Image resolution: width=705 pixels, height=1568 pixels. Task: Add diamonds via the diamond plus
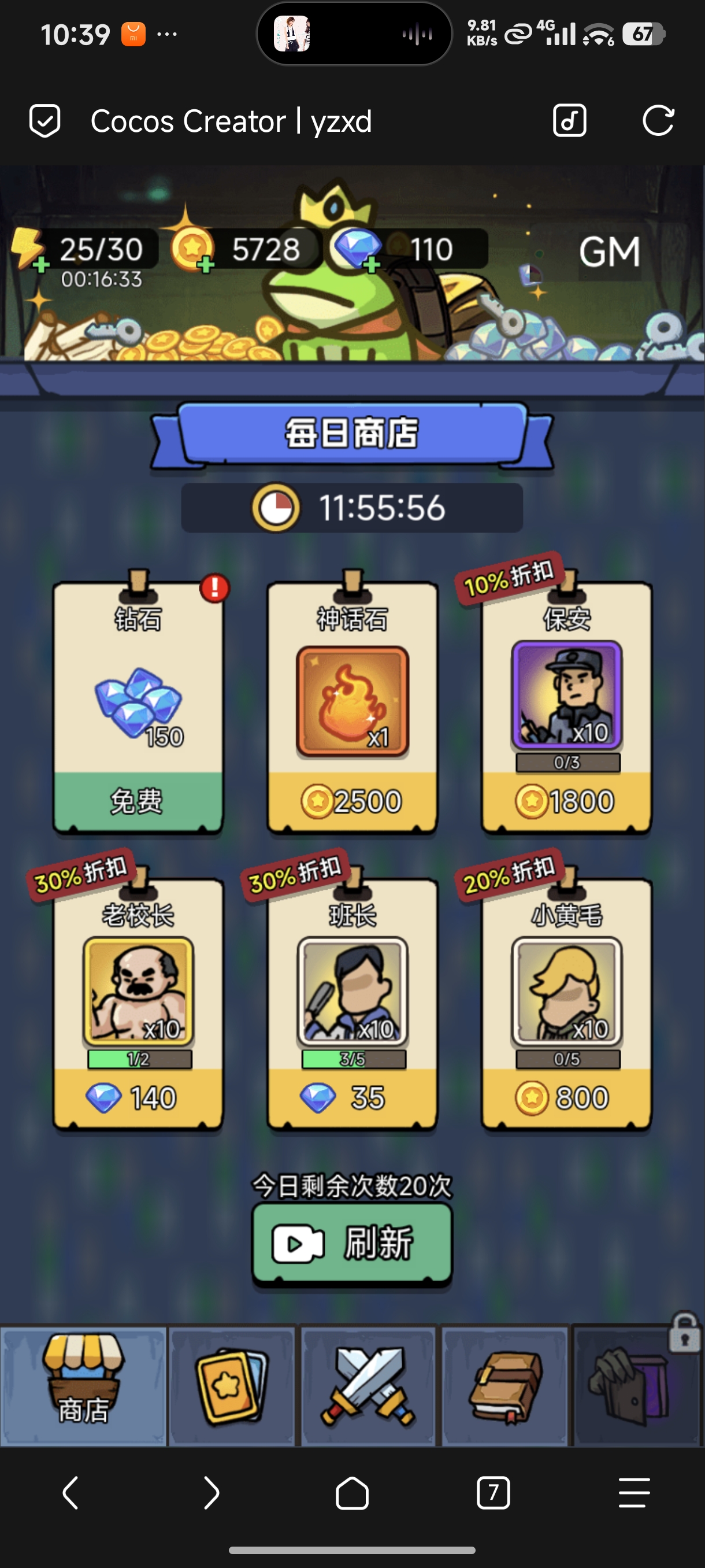point(371,265)
